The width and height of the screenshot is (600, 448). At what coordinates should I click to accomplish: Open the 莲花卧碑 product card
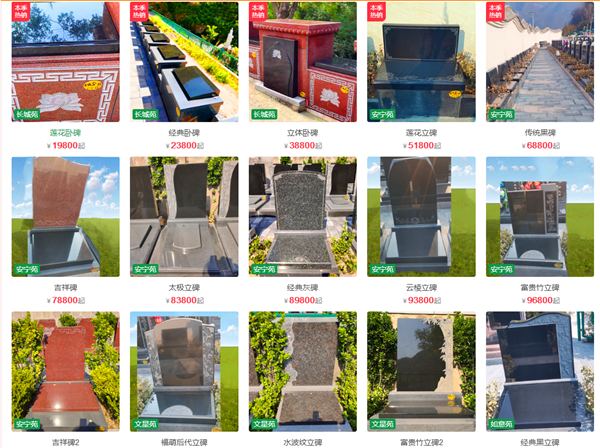[65, 62]
